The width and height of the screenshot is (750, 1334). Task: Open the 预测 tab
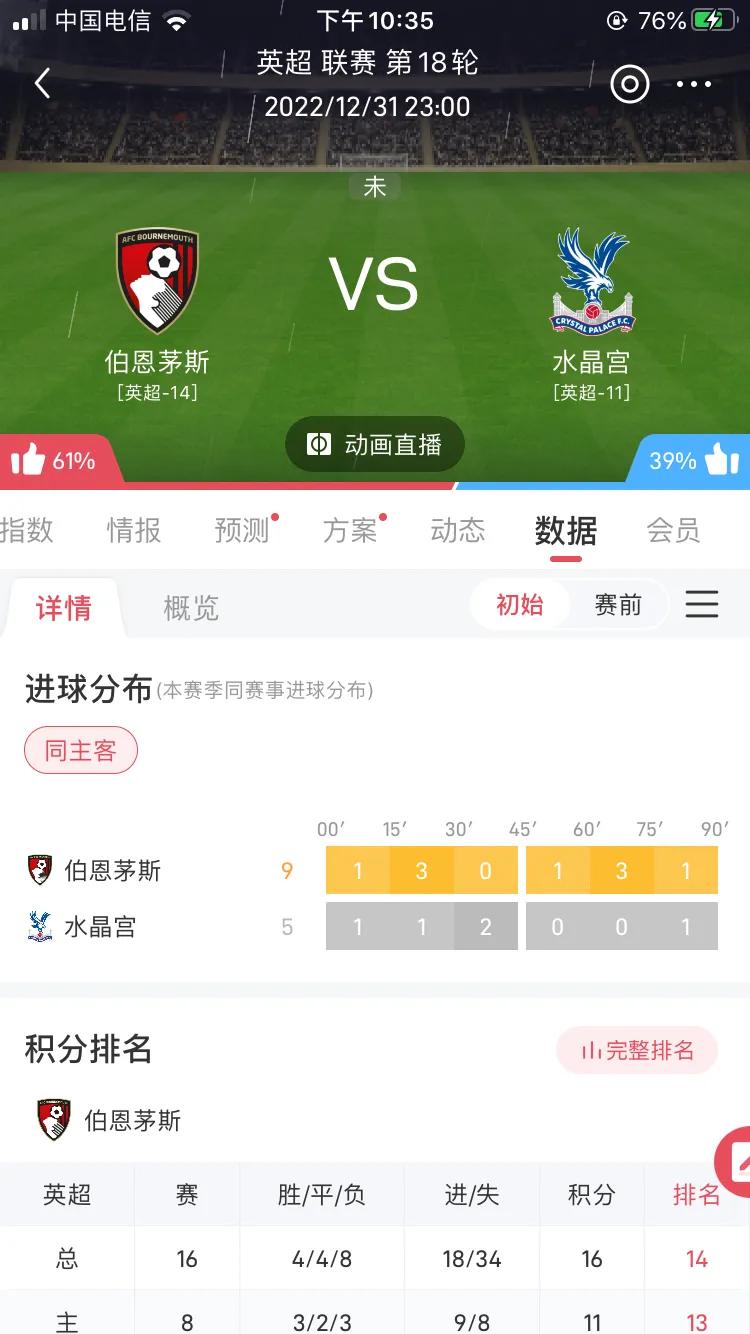coord(241,531)
